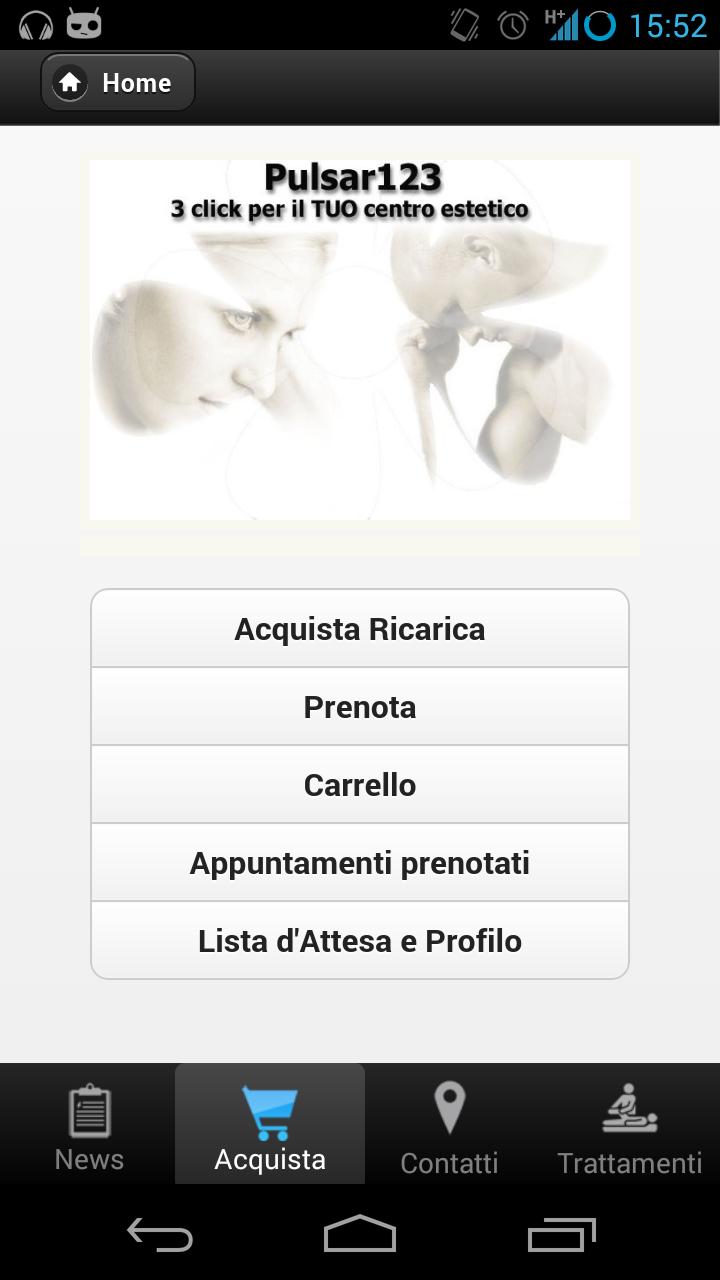Image resolution: width=720 pixels, height=1280 pixels.
Task: Open Lista d'Attesa e Profilo
Action: (x=360, y=941)
